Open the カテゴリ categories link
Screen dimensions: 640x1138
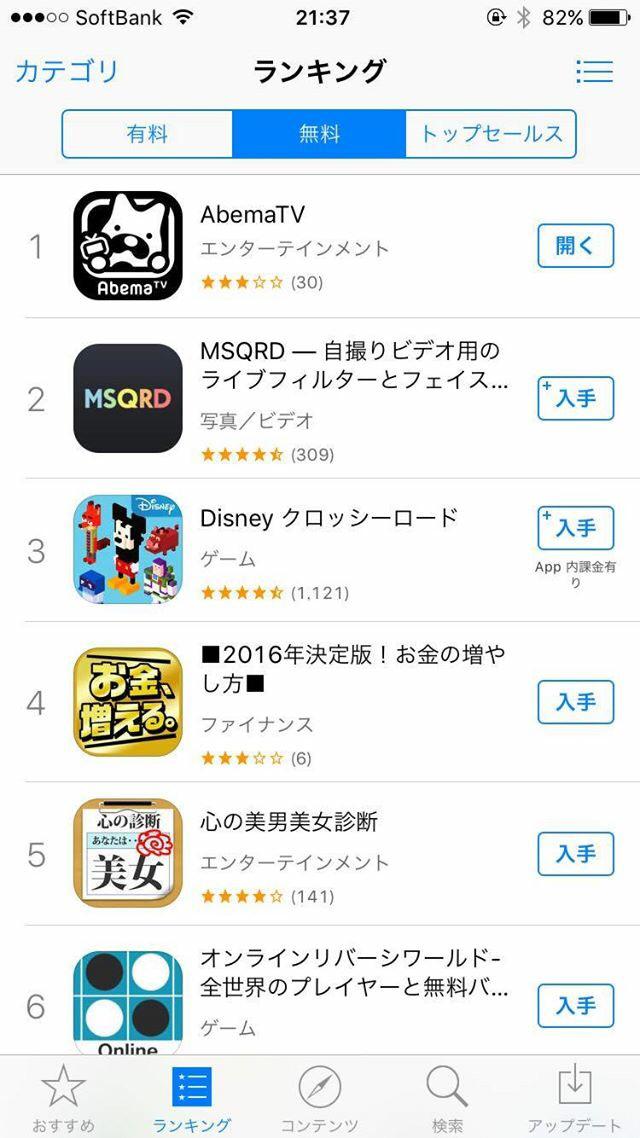click(67, 71)
